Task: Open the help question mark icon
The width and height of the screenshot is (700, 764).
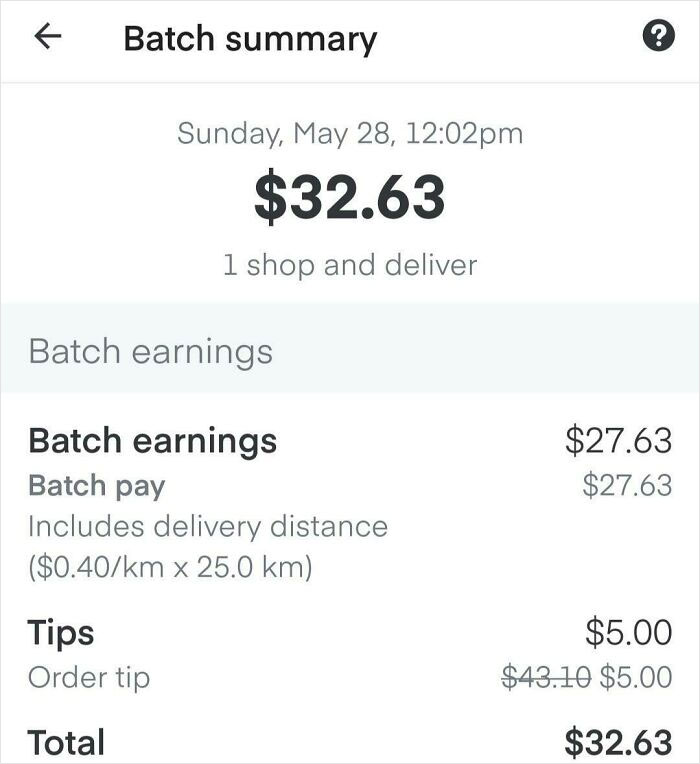Action: tap(656, 38)
